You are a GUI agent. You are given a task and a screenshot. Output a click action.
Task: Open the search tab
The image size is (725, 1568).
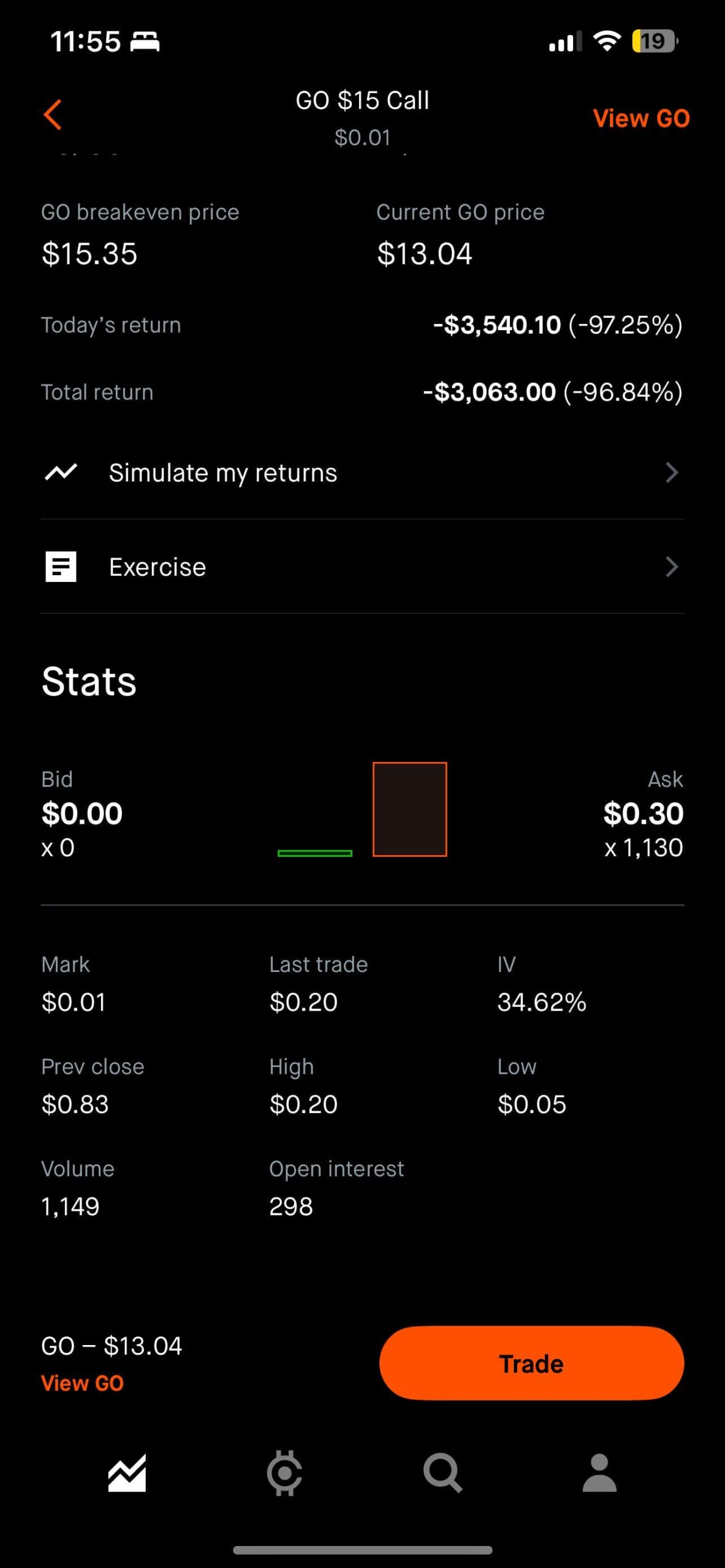(442, 1473)
